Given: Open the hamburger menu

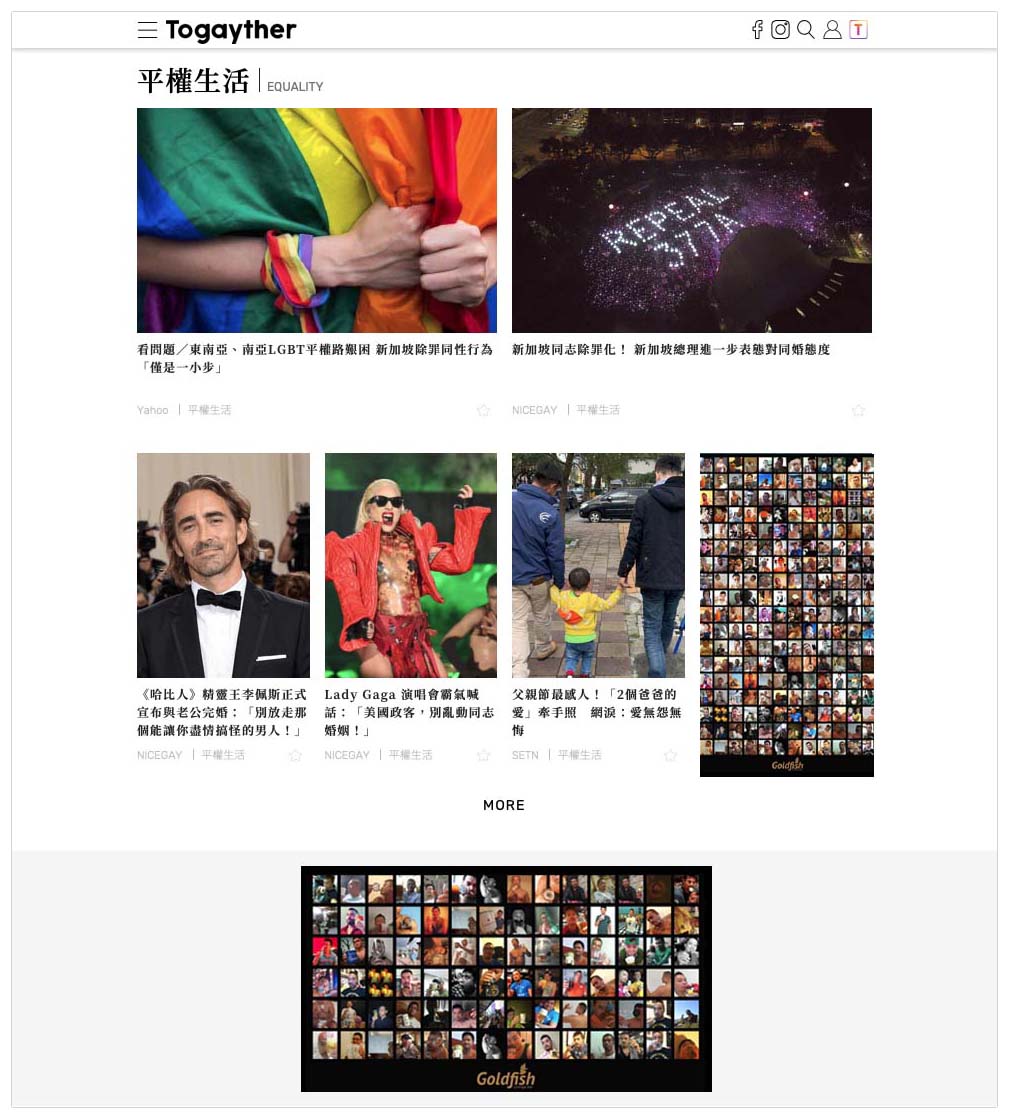Looking at the screenshot, I should [x=147, y=30].
